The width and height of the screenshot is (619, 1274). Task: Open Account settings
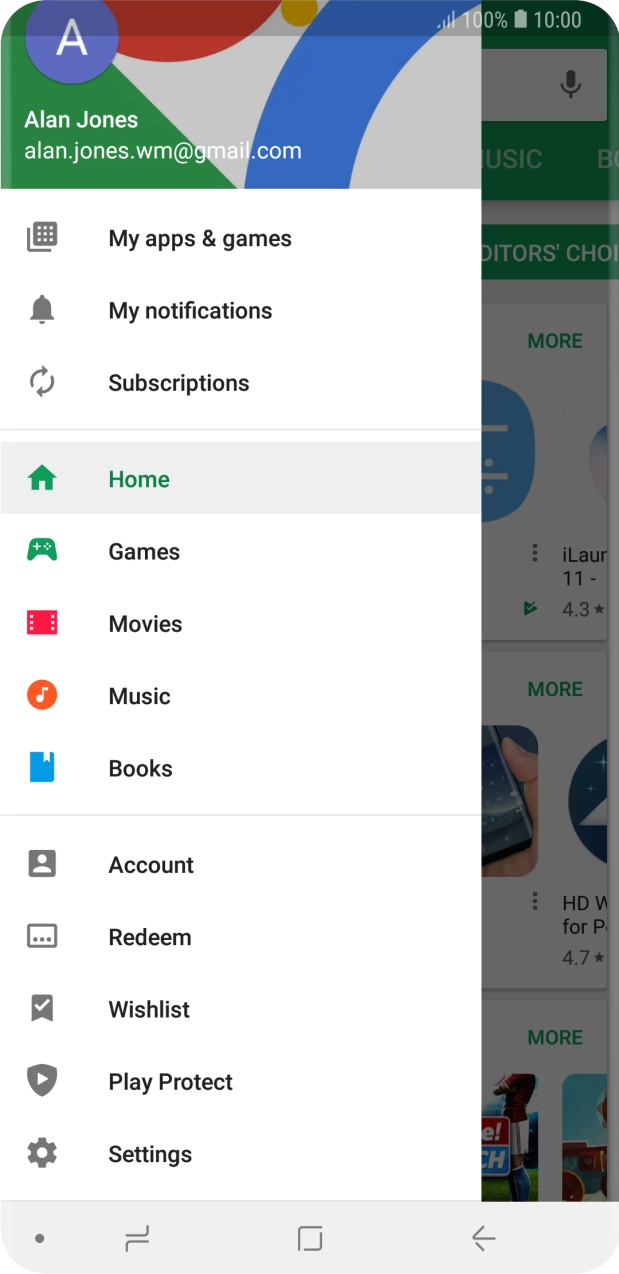[x=151, y=865]
